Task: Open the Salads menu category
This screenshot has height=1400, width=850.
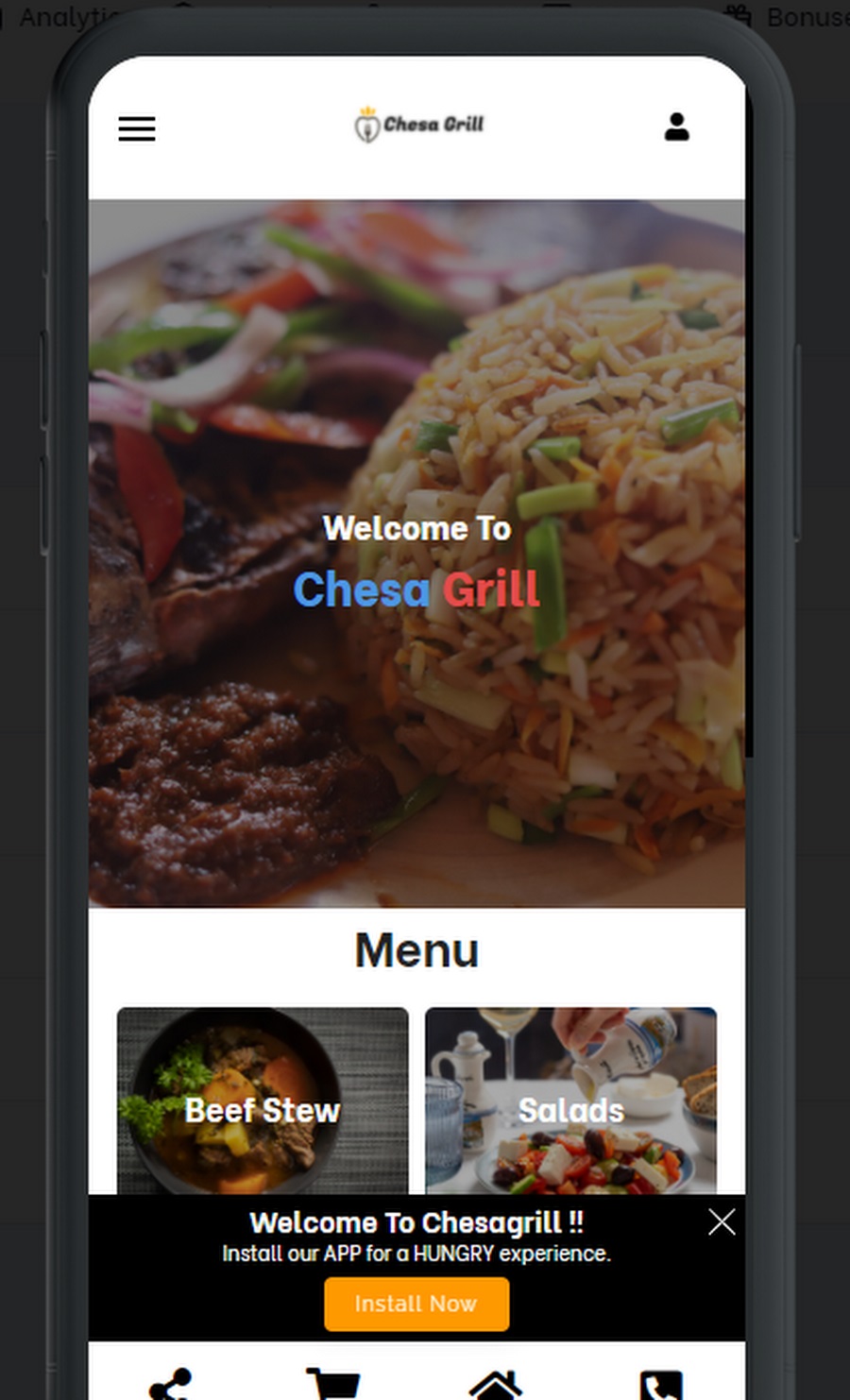Action: (570, 1101)
